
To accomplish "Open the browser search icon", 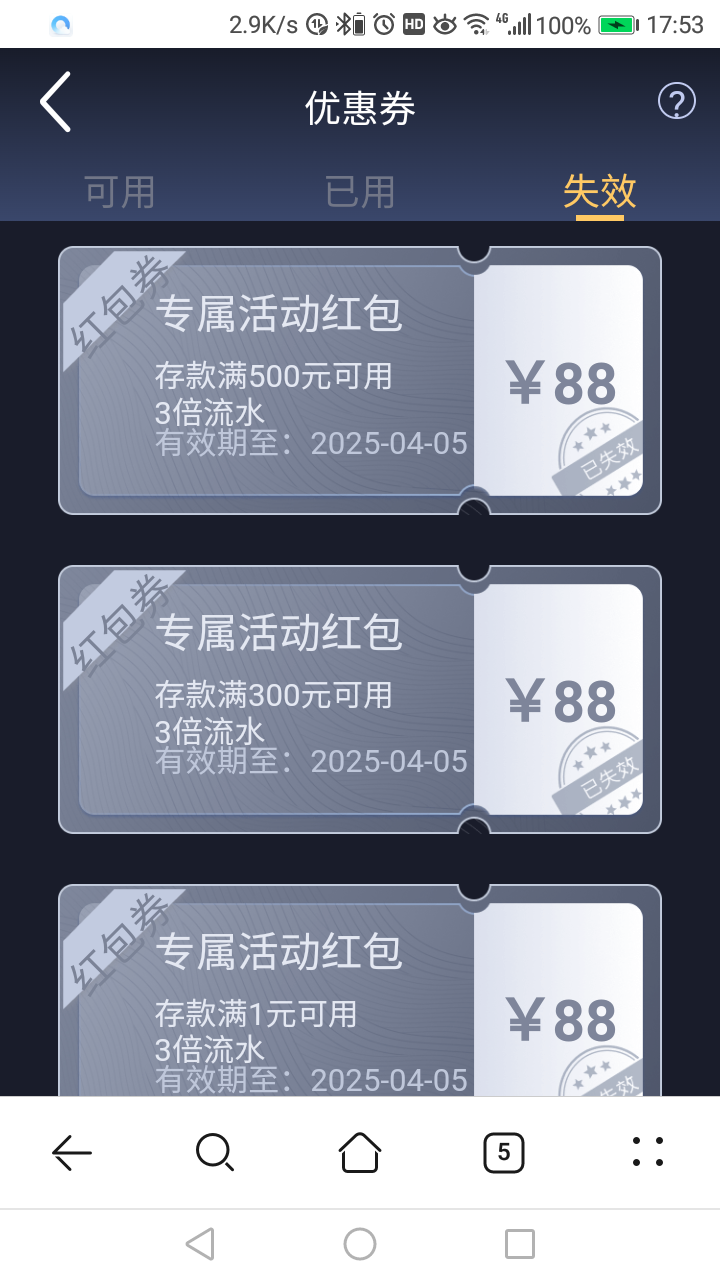I will [x=215, y=1153].
